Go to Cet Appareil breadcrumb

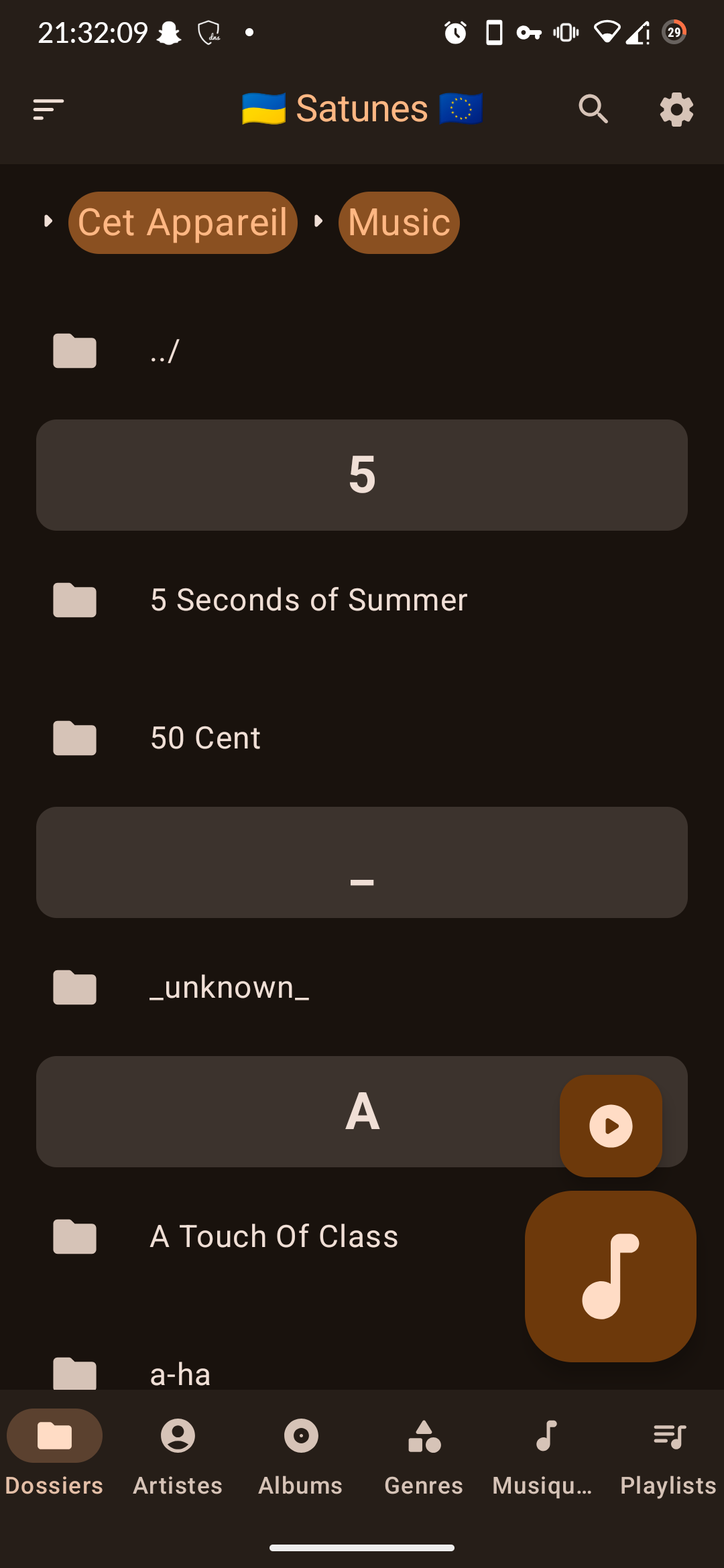click(x=182, y=222)
